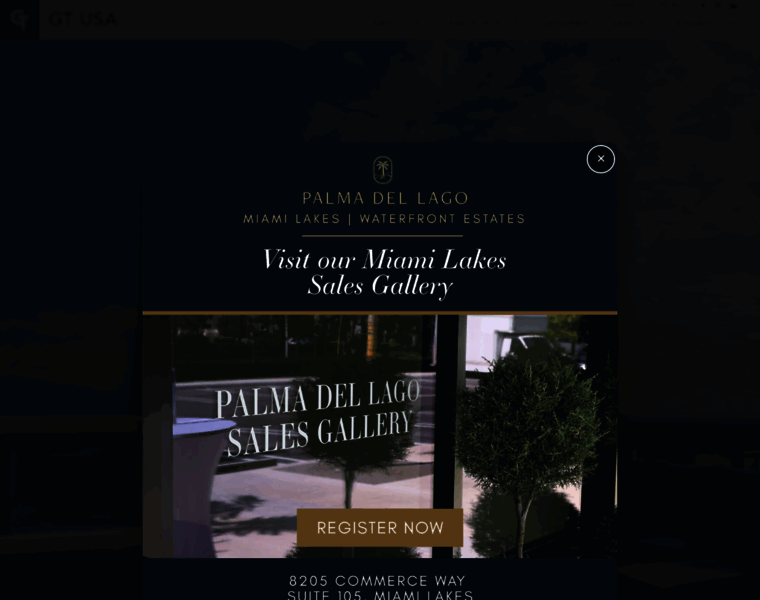760x600 pixels.
Task: Close the Palma Del Lago popup
Action: click(600, 159)
